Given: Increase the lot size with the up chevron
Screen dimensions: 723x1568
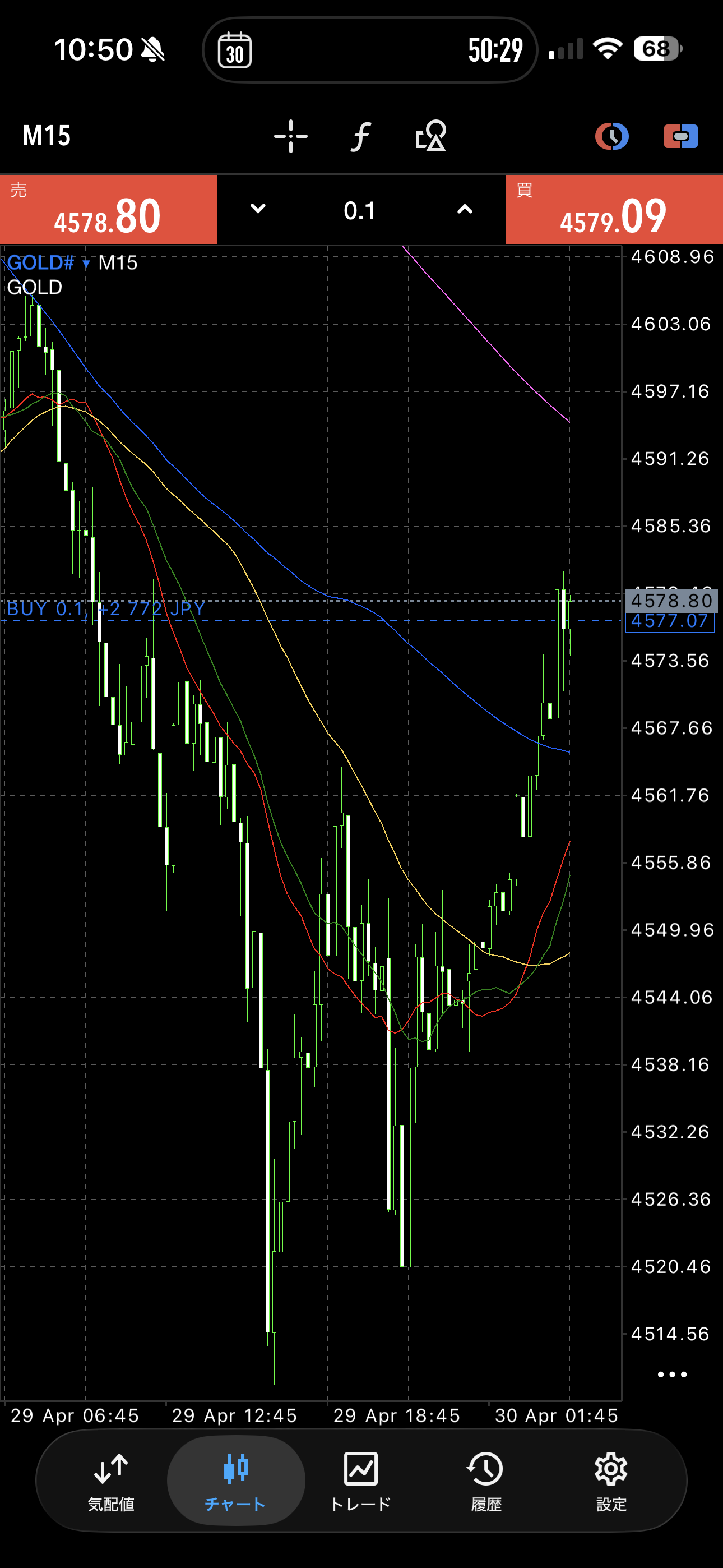Looking at the screenshot, I should click(x=465, y=209).
